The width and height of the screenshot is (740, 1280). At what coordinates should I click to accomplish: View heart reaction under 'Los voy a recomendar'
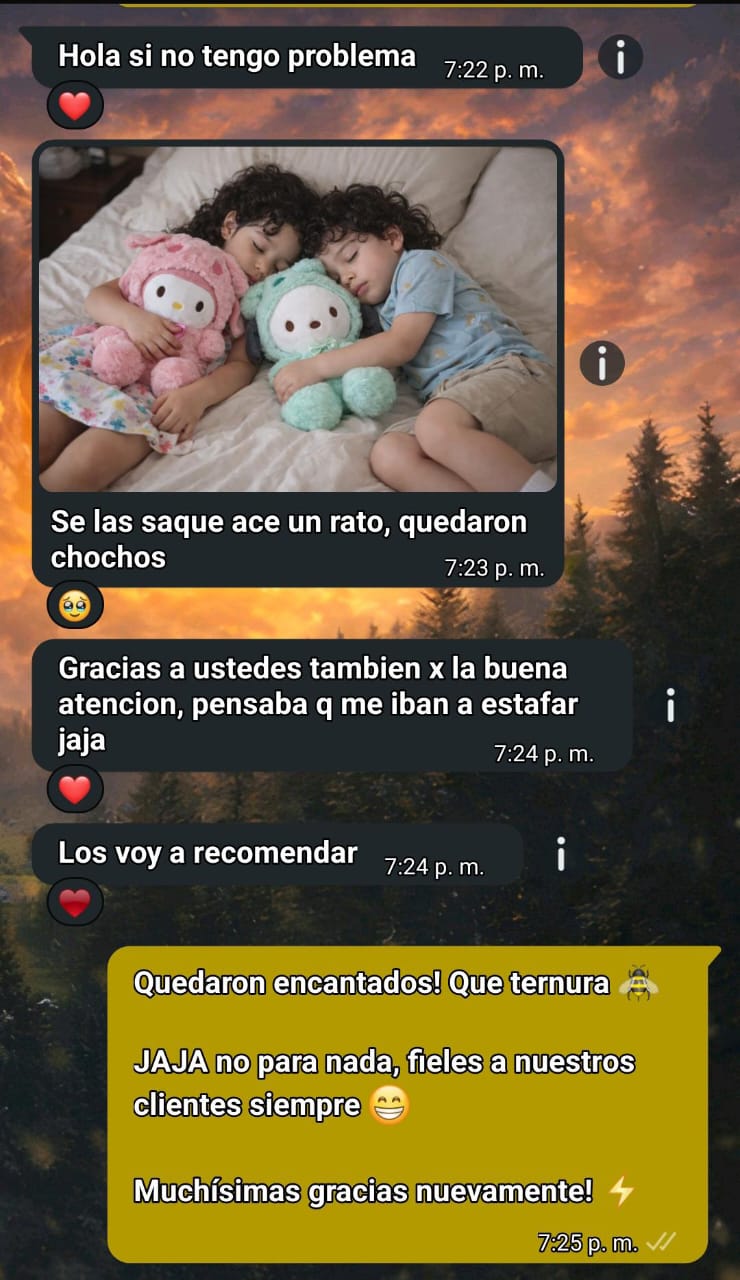75,902
